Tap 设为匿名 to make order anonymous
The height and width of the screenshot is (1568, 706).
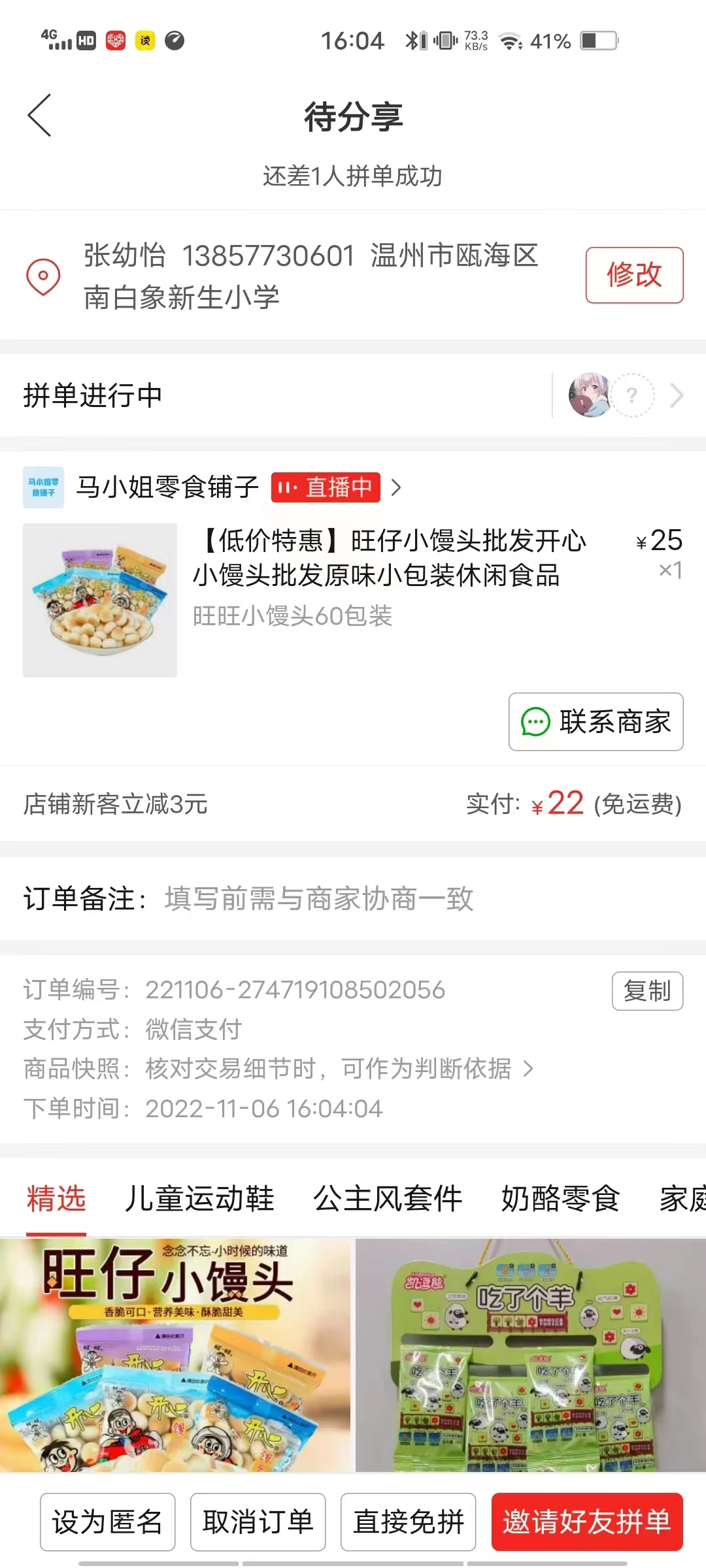pos(108,1522)
